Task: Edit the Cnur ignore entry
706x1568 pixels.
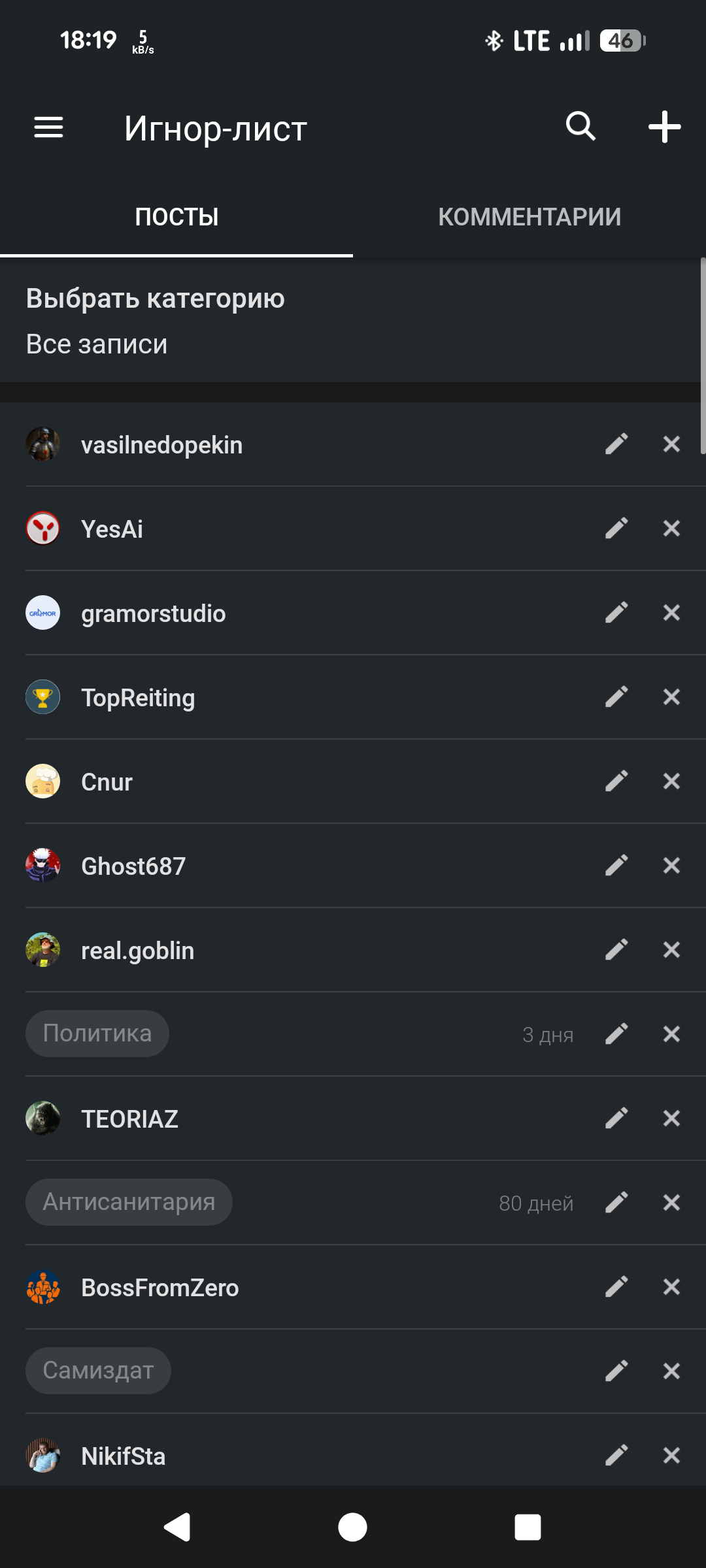Action: (x=616, y=781)
